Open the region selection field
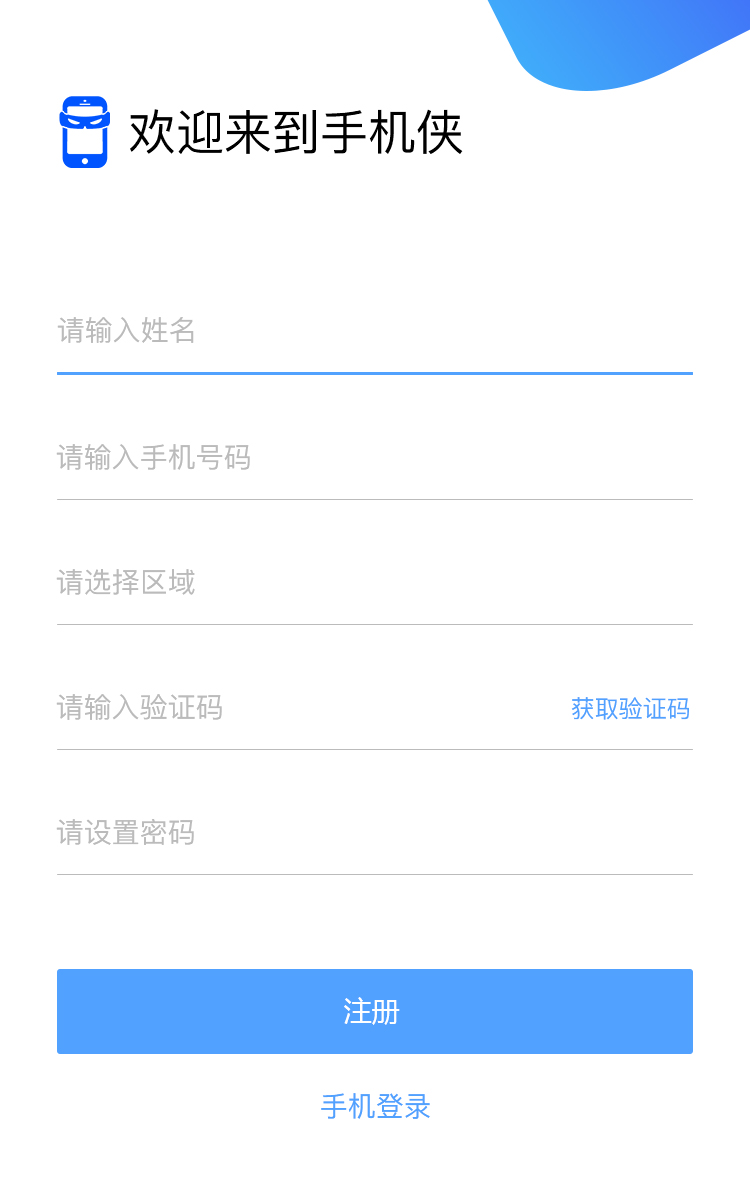The width and height of the screenshot is (750, 1180). [x=374, y=583]
